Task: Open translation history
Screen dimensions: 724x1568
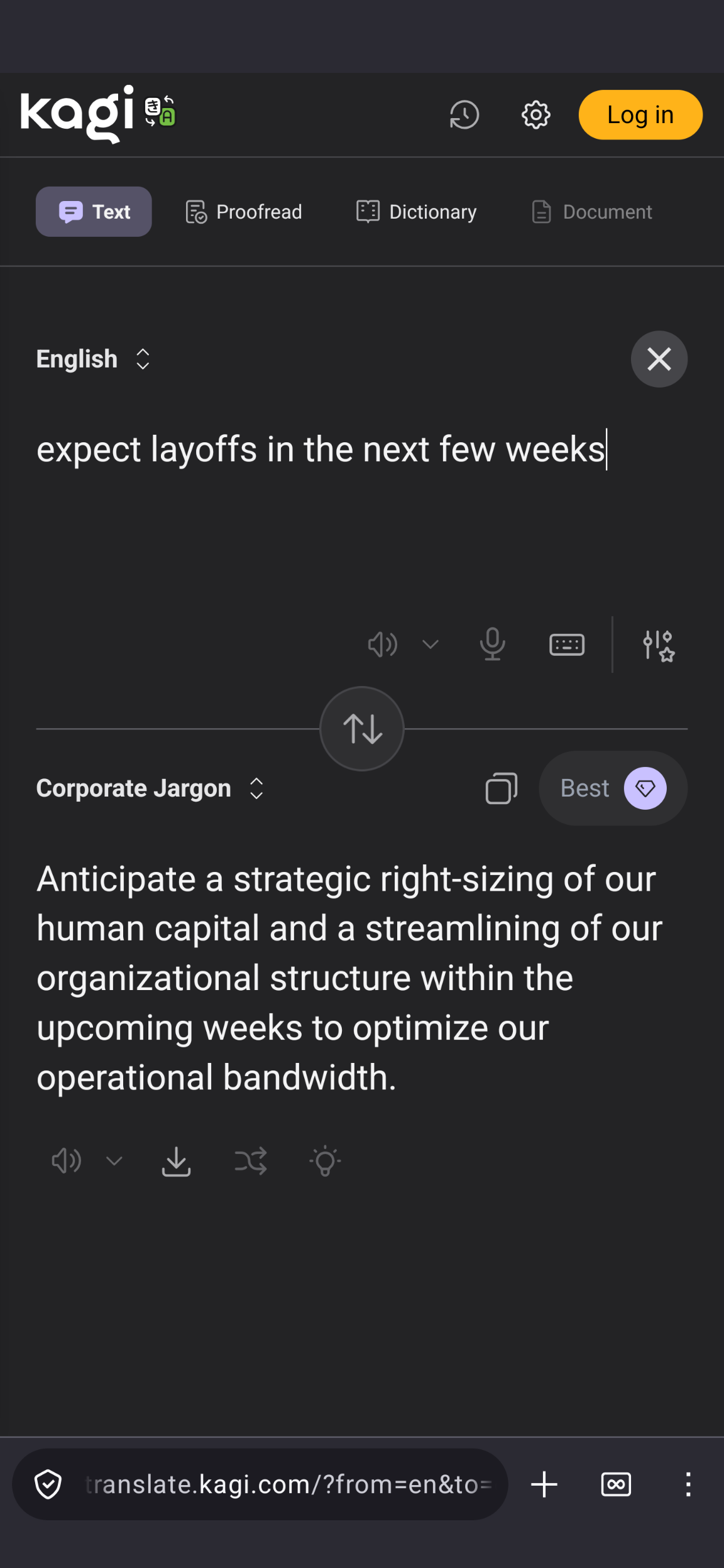Action: click(x=464, y=115)
